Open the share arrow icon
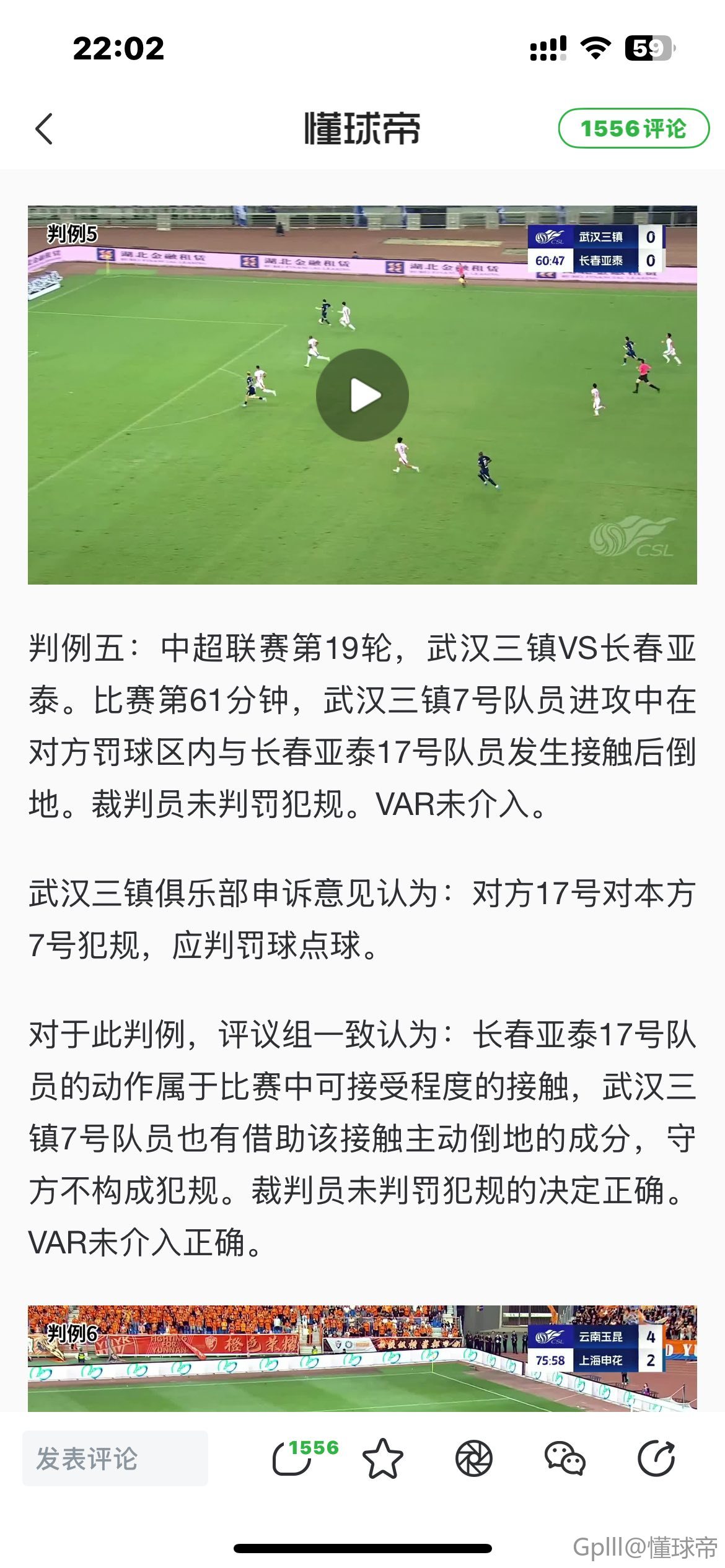The width and height of the screenshot is (725, 1568). click(656, 1458)
